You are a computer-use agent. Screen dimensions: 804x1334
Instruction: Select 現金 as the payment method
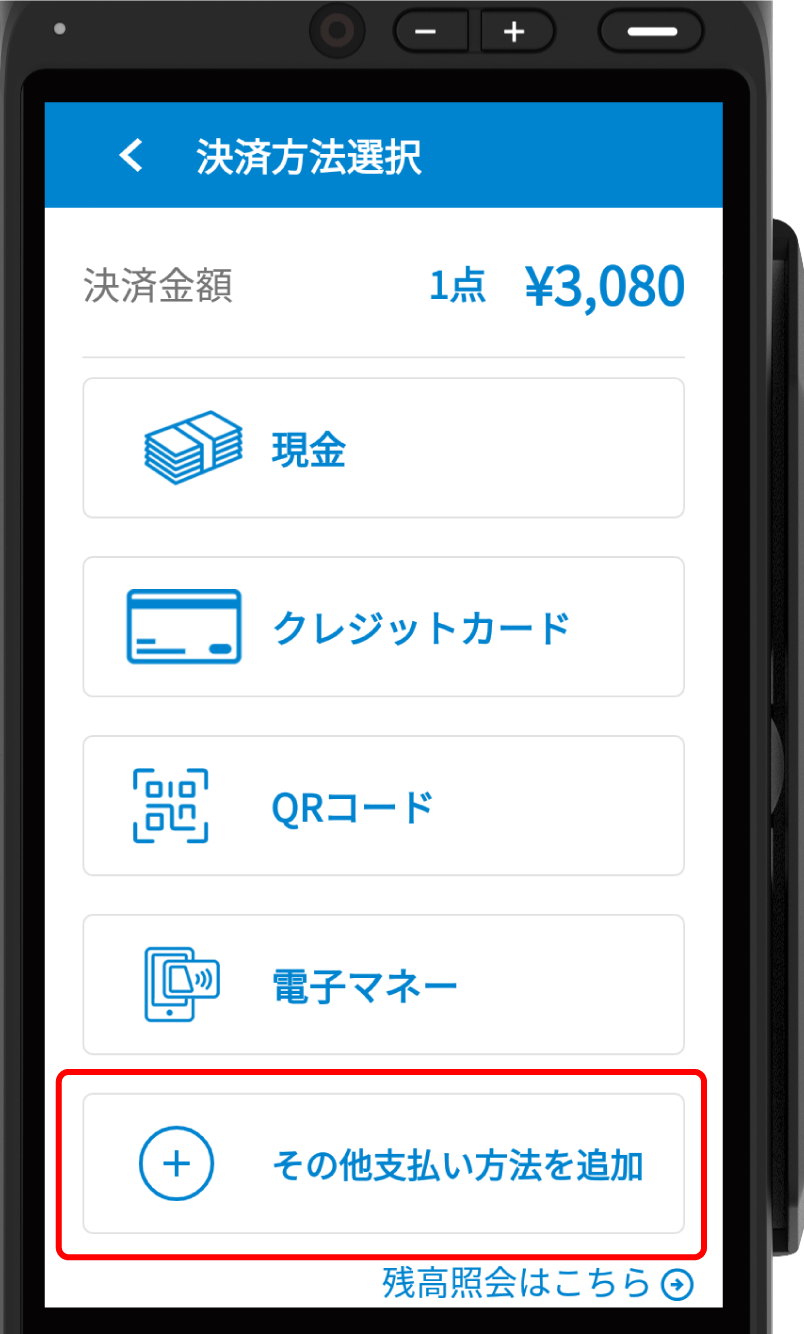coord(383,448)
